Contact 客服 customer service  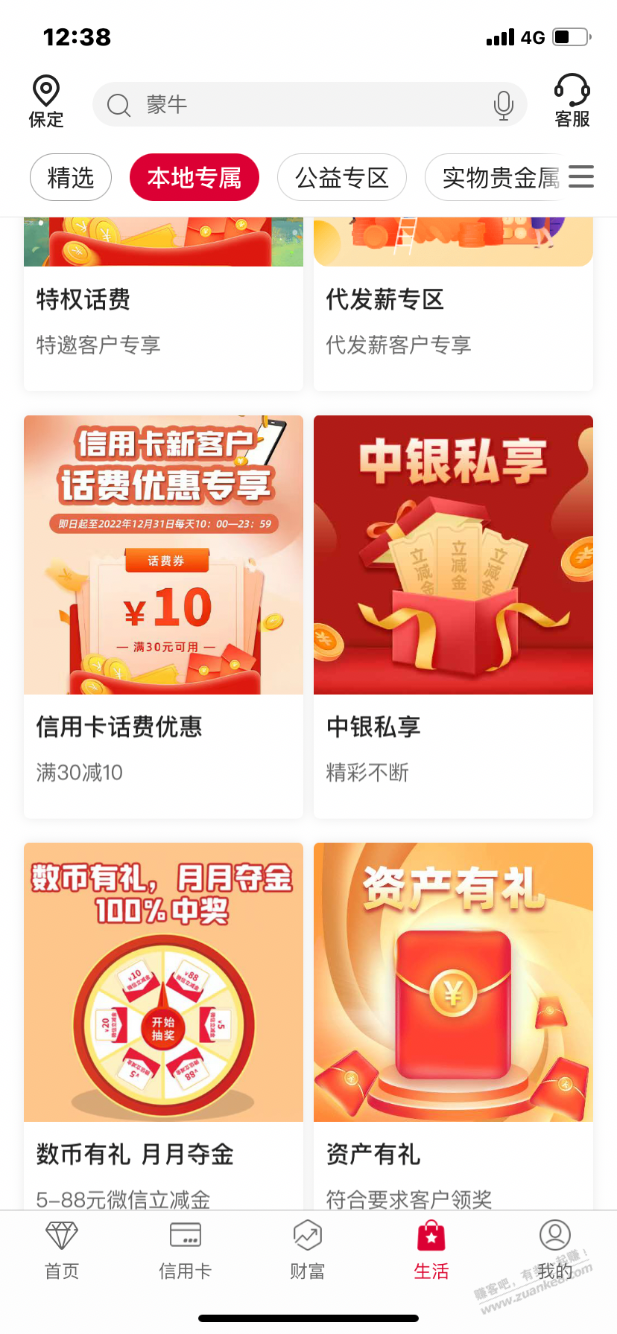pyautogui.click(x=572, y=102)
